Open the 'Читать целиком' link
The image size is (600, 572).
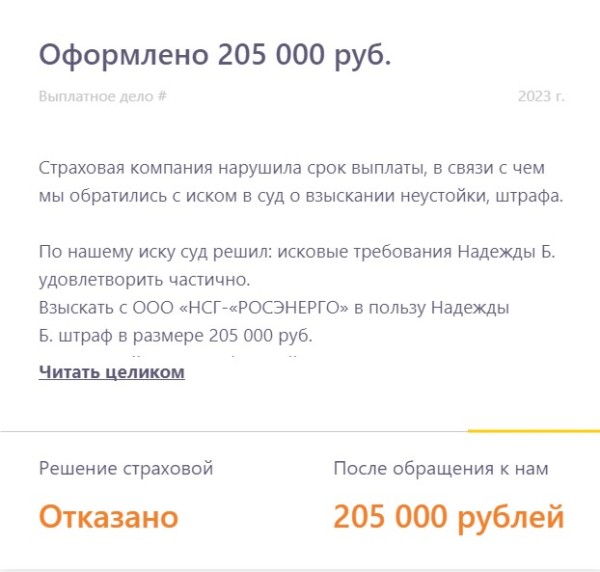point(112,372)
